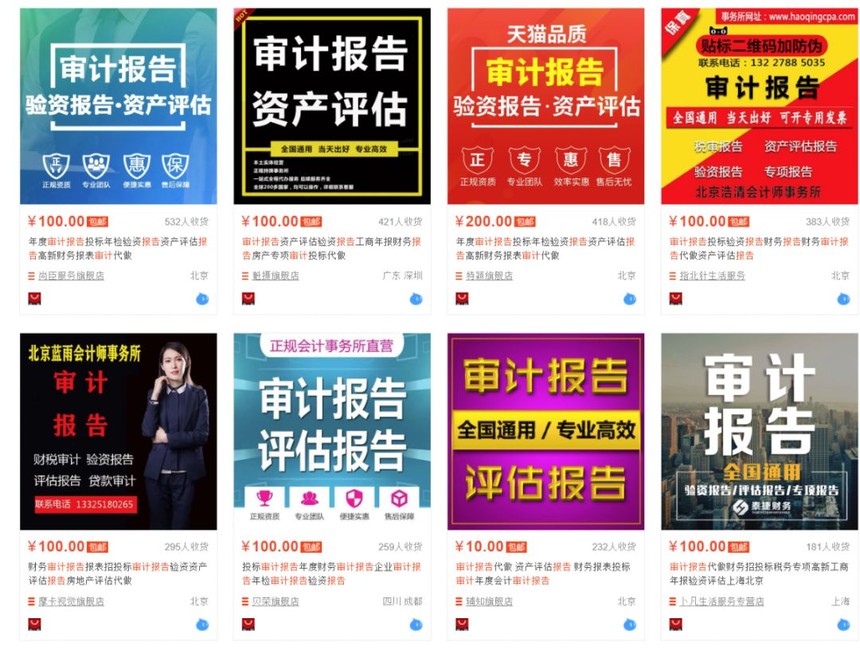860x654 pixels.
Task: Open the ¥10.00 审计报告 评估报告 product image
Action: tap(545, 431)
